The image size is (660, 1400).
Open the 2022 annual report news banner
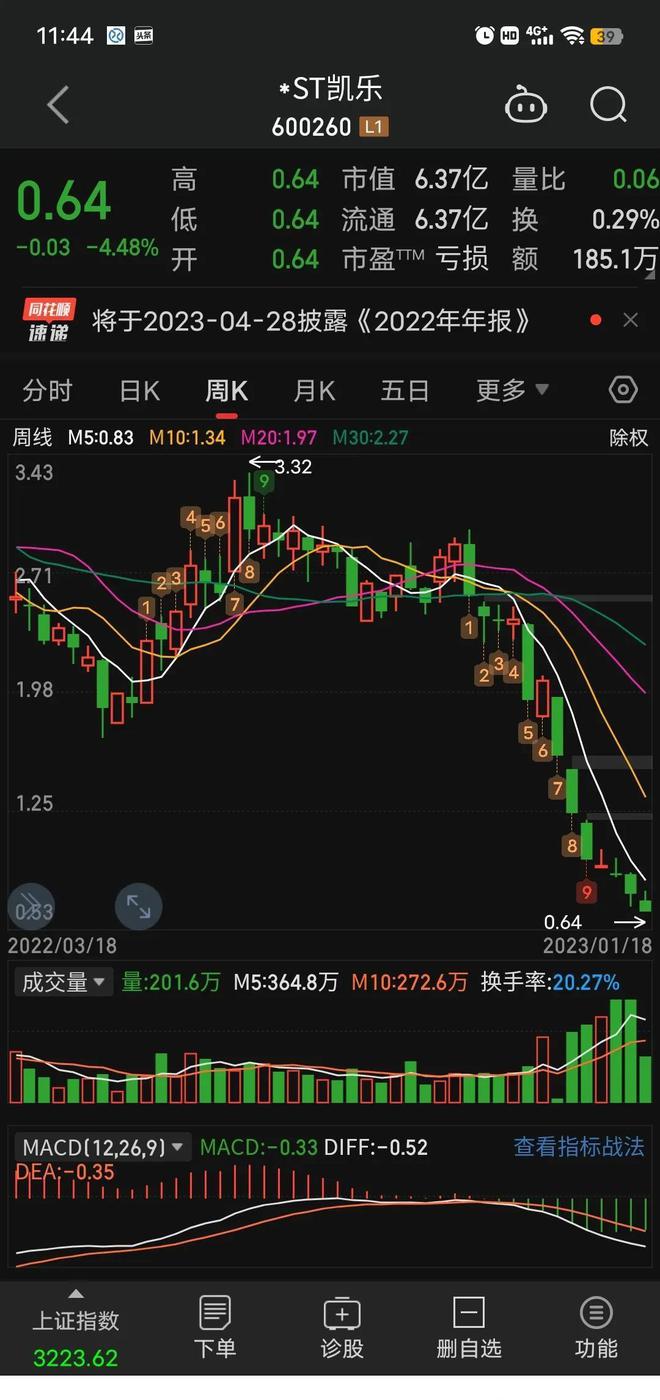[x=310, y=321]
